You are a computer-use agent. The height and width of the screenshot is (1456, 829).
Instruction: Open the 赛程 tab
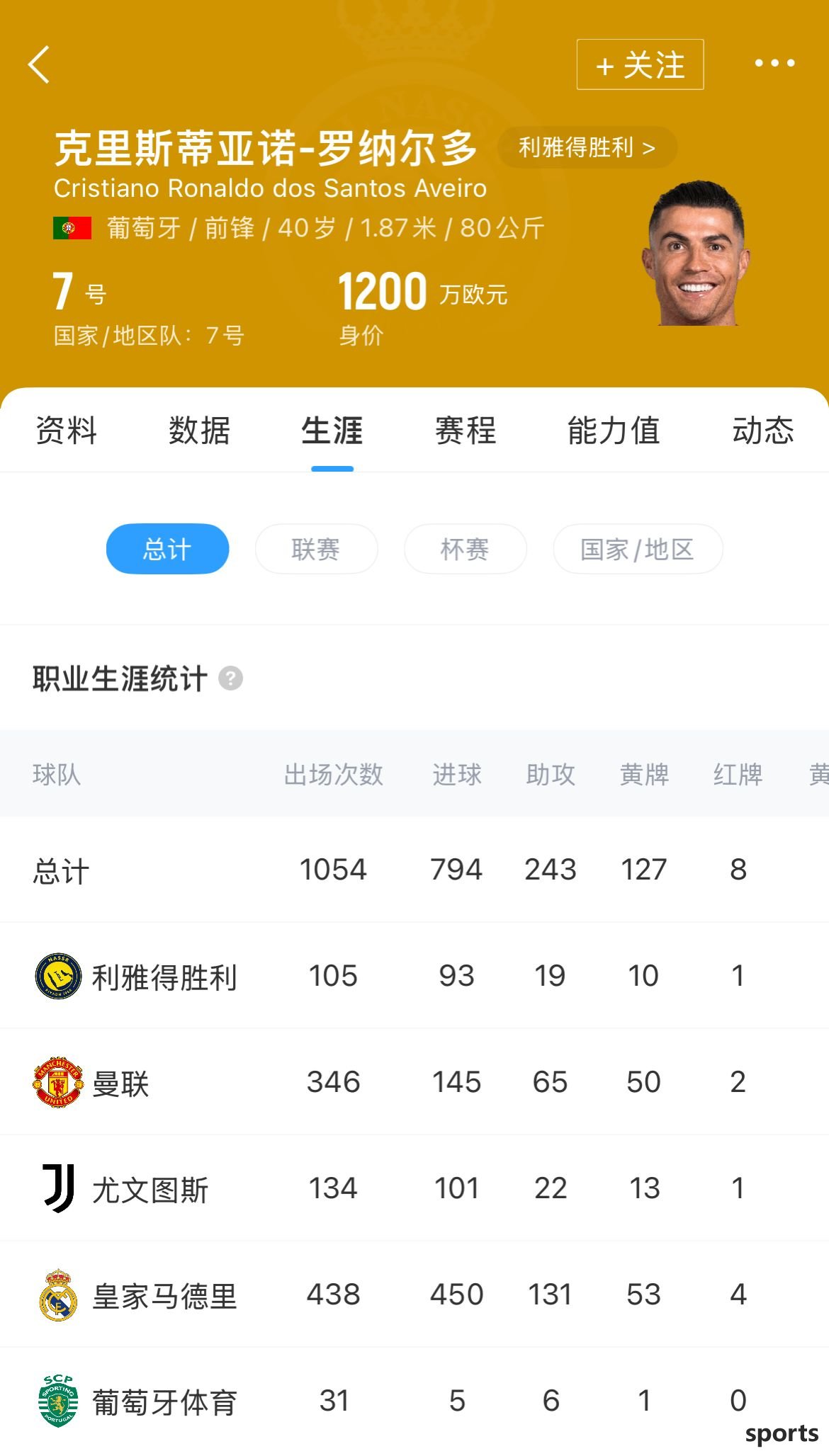(466, 431)
